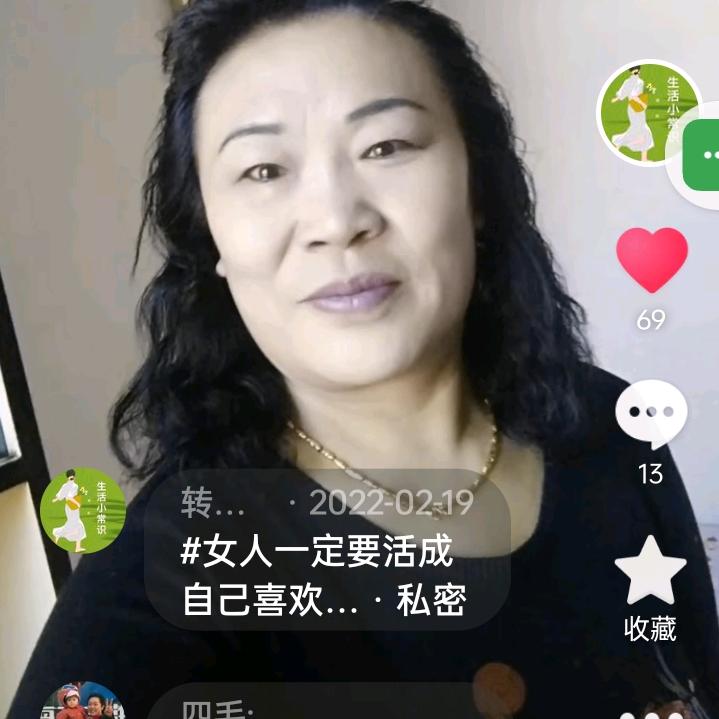
Task: Open the comments with 13 replies
Action: 651,415
